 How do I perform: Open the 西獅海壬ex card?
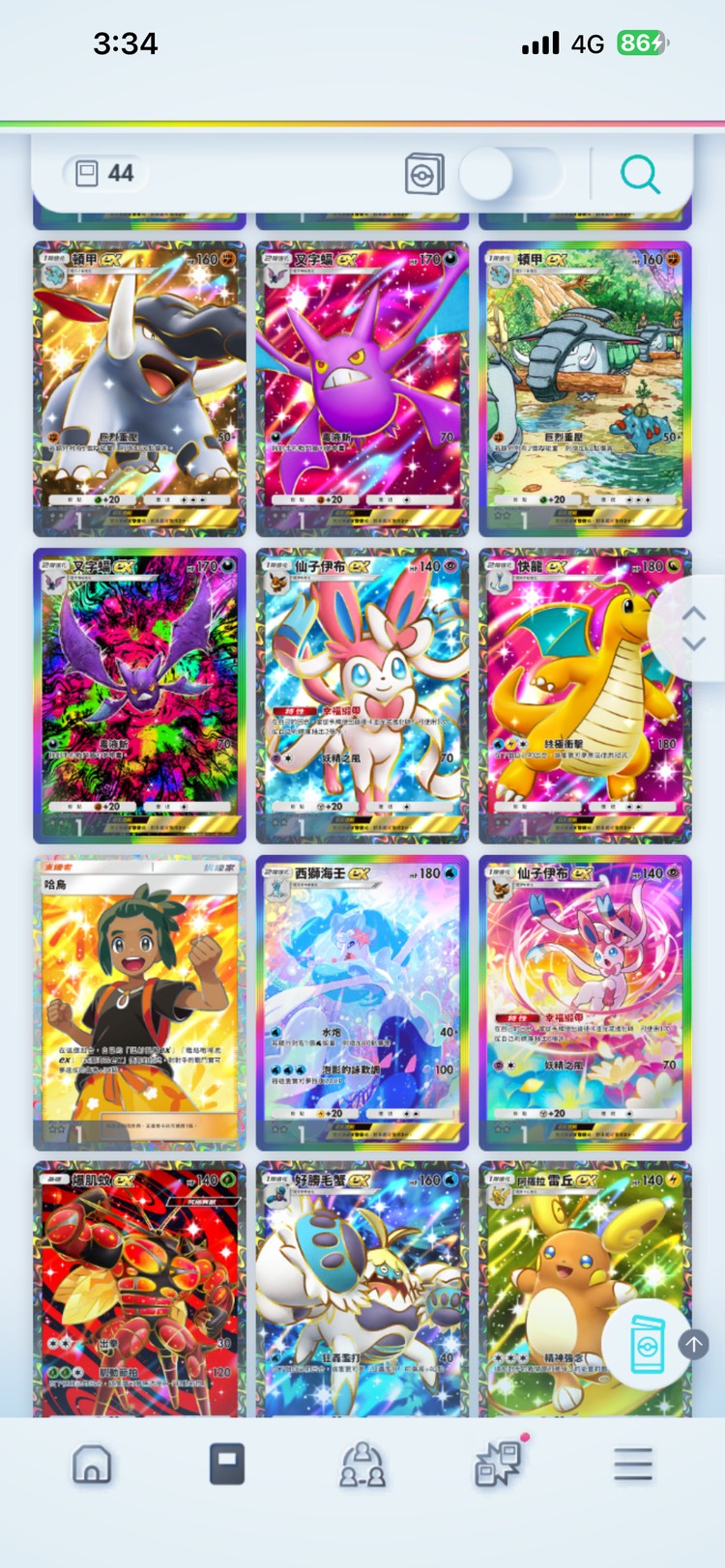(x=362, y=1002)
